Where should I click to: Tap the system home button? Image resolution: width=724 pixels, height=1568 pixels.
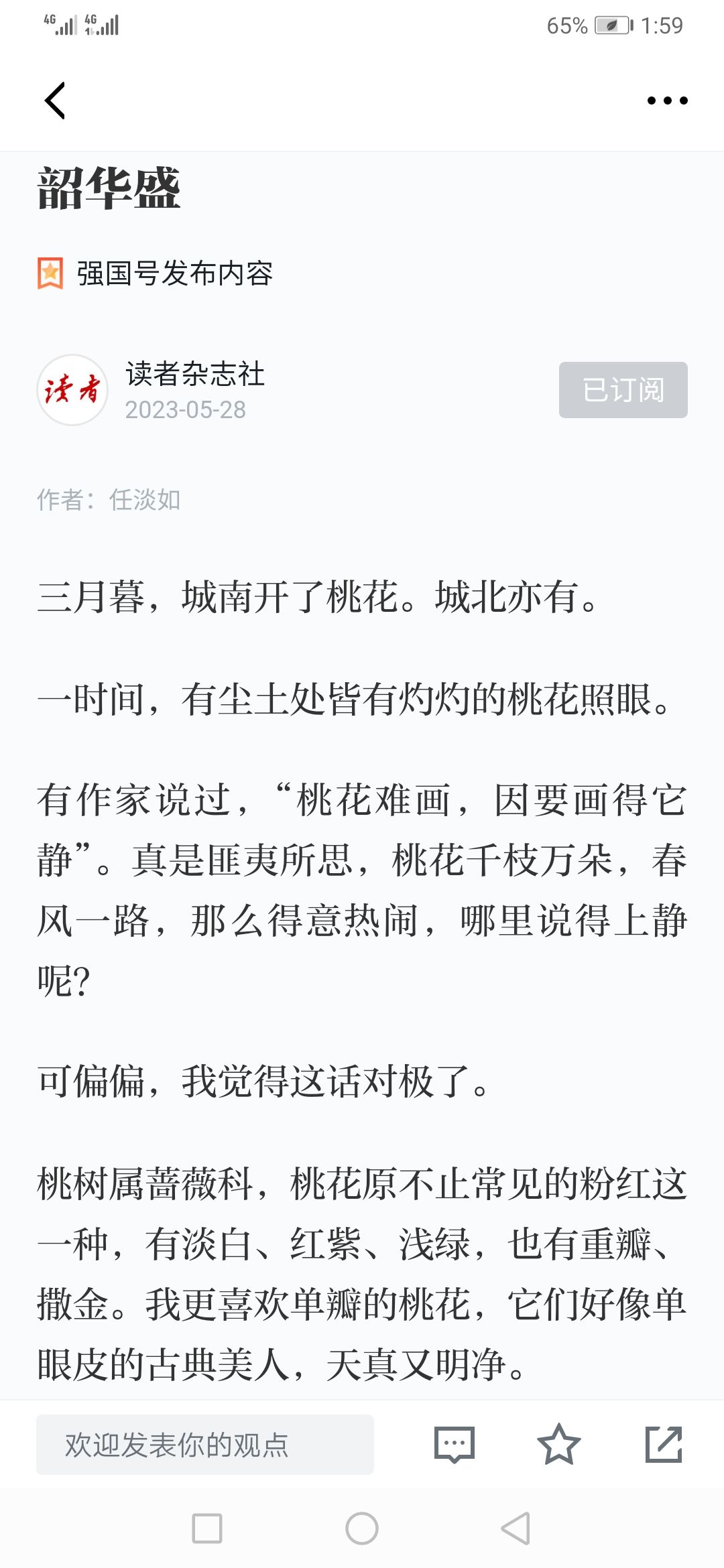pyautogui.click(x=362, y=1528)
